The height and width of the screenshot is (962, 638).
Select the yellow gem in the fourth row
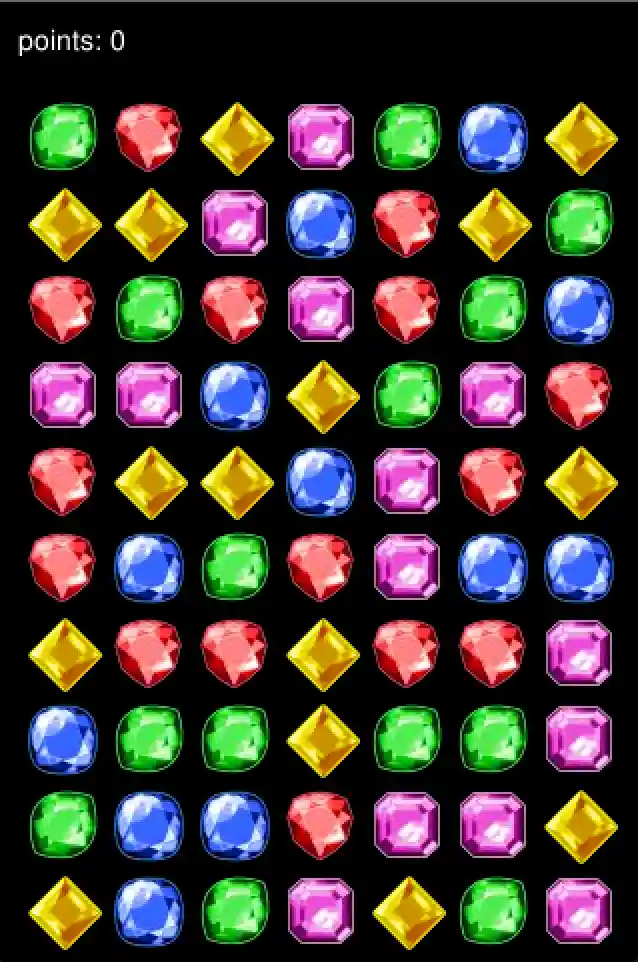click(x=321, y=396)
